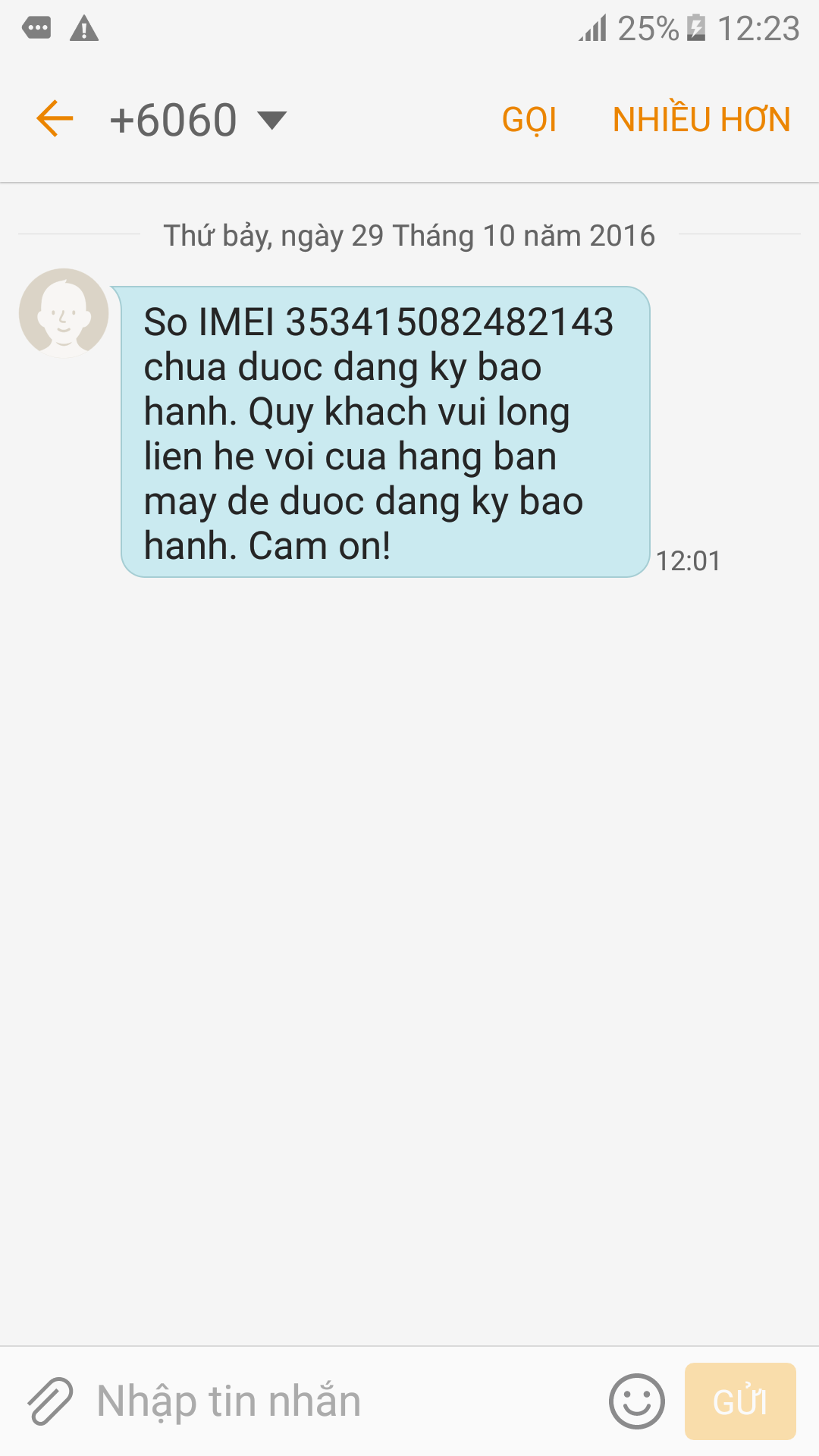
Task: Call the sender with GỌI
Action: 529,120
